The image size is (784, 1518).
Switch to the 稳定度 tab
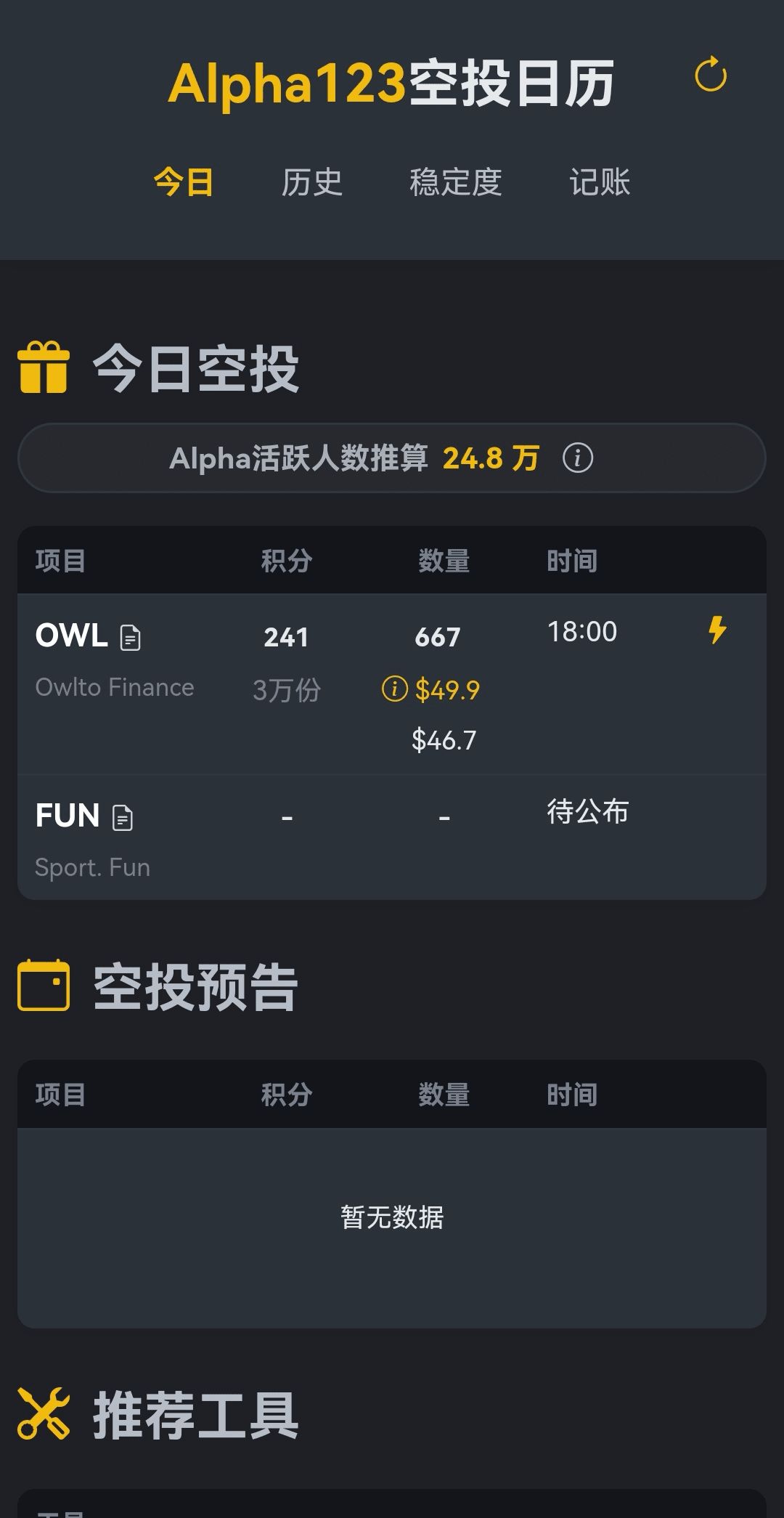[455, 182]
